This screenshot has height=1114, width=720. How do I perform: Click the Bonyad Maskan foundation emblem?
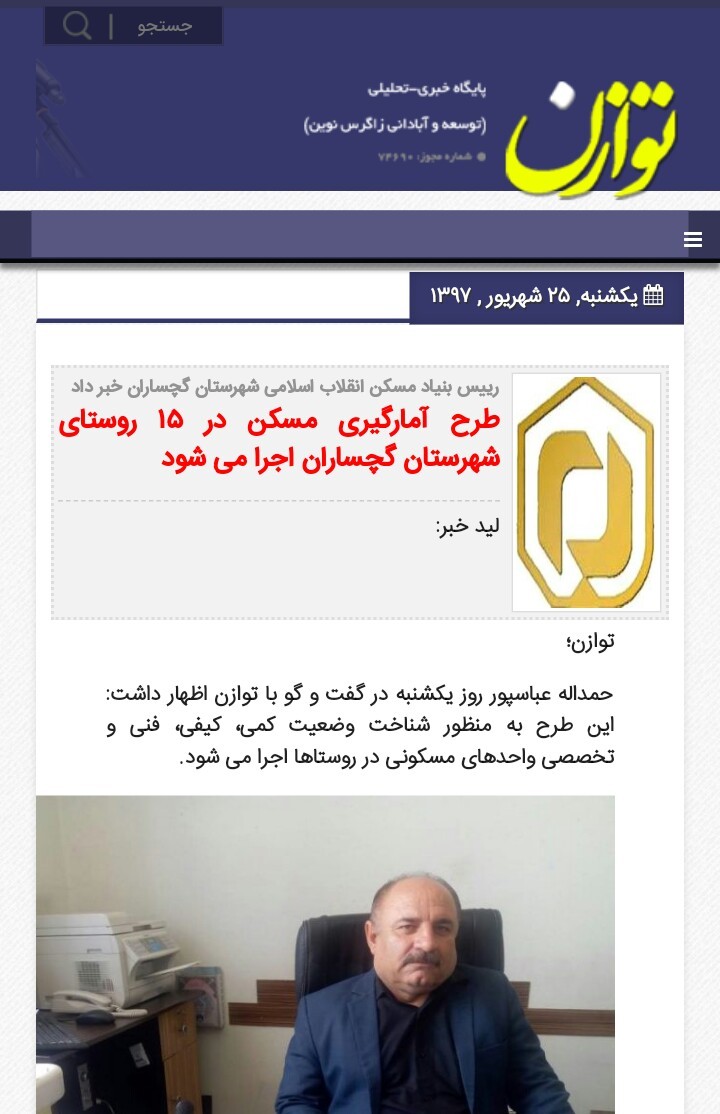587,491
